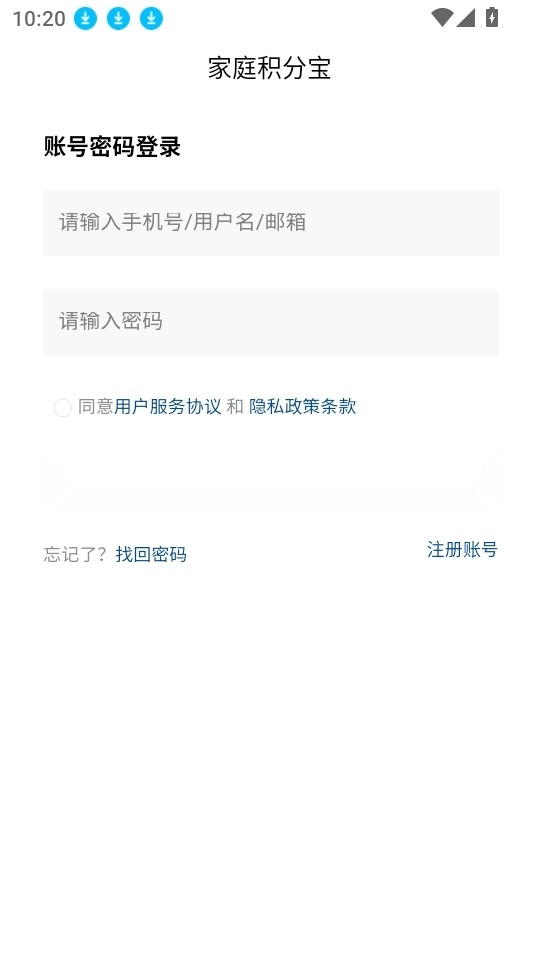The width and height of the screenshot is (540, 960).
Task: Check the agreement checkbox
Action: point(63,408)
